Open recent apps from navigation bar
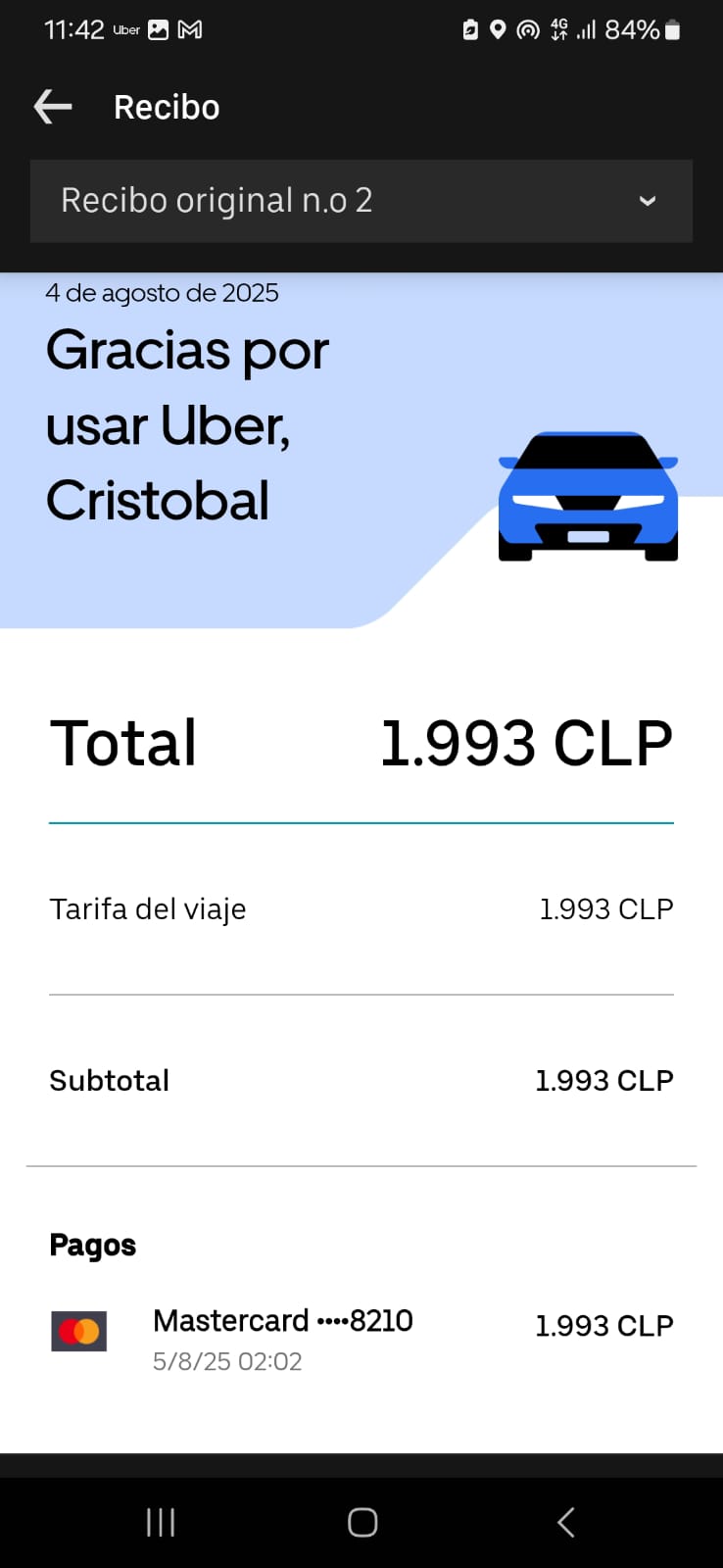The image size is (723, 1568). (161, 1522)
